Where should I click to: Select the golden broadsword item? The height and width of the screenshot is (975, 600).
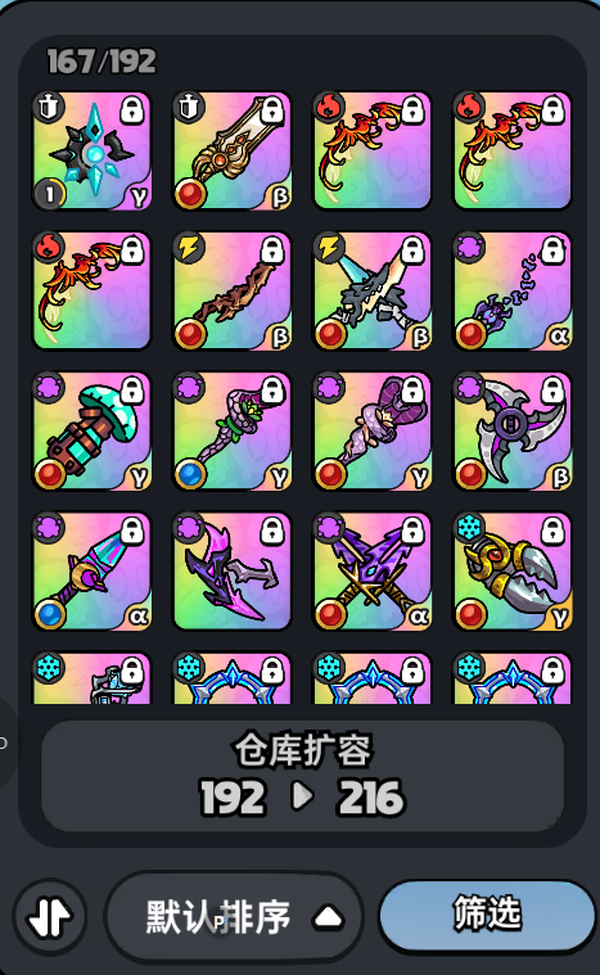(x=232, y=150)
